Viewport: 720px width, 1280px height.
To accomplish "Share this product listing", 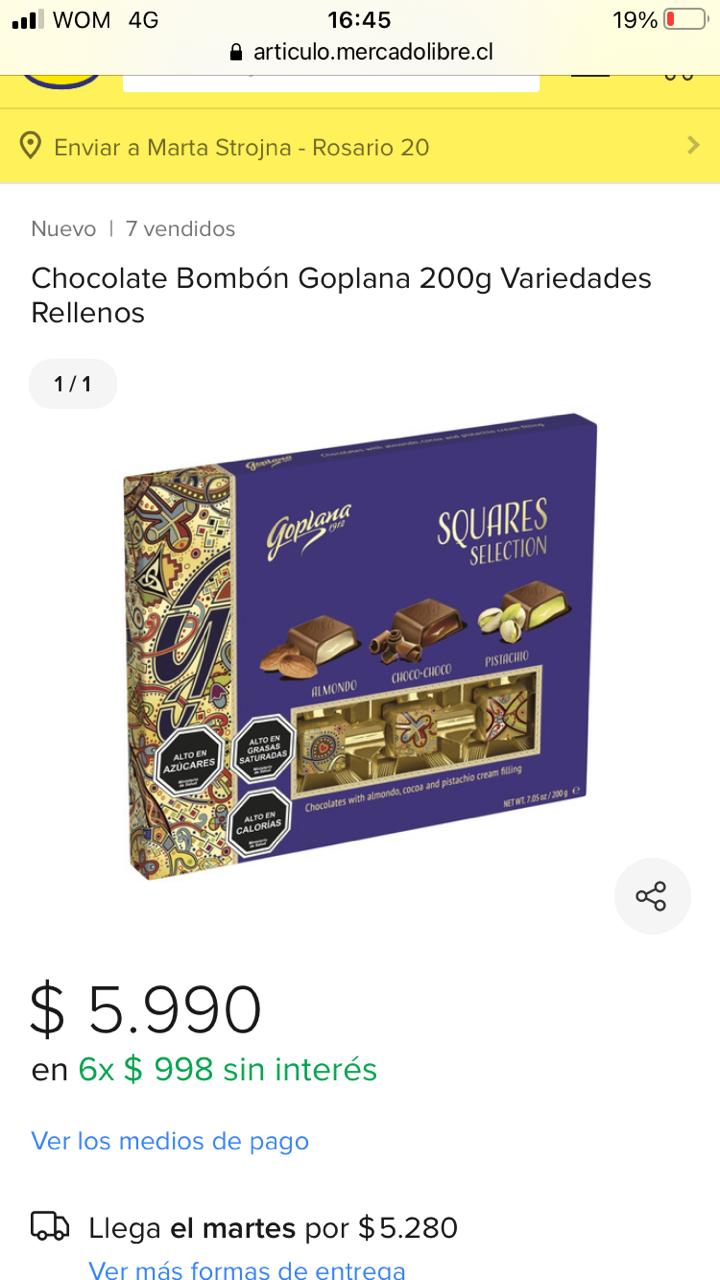I will tap(652, 896).
